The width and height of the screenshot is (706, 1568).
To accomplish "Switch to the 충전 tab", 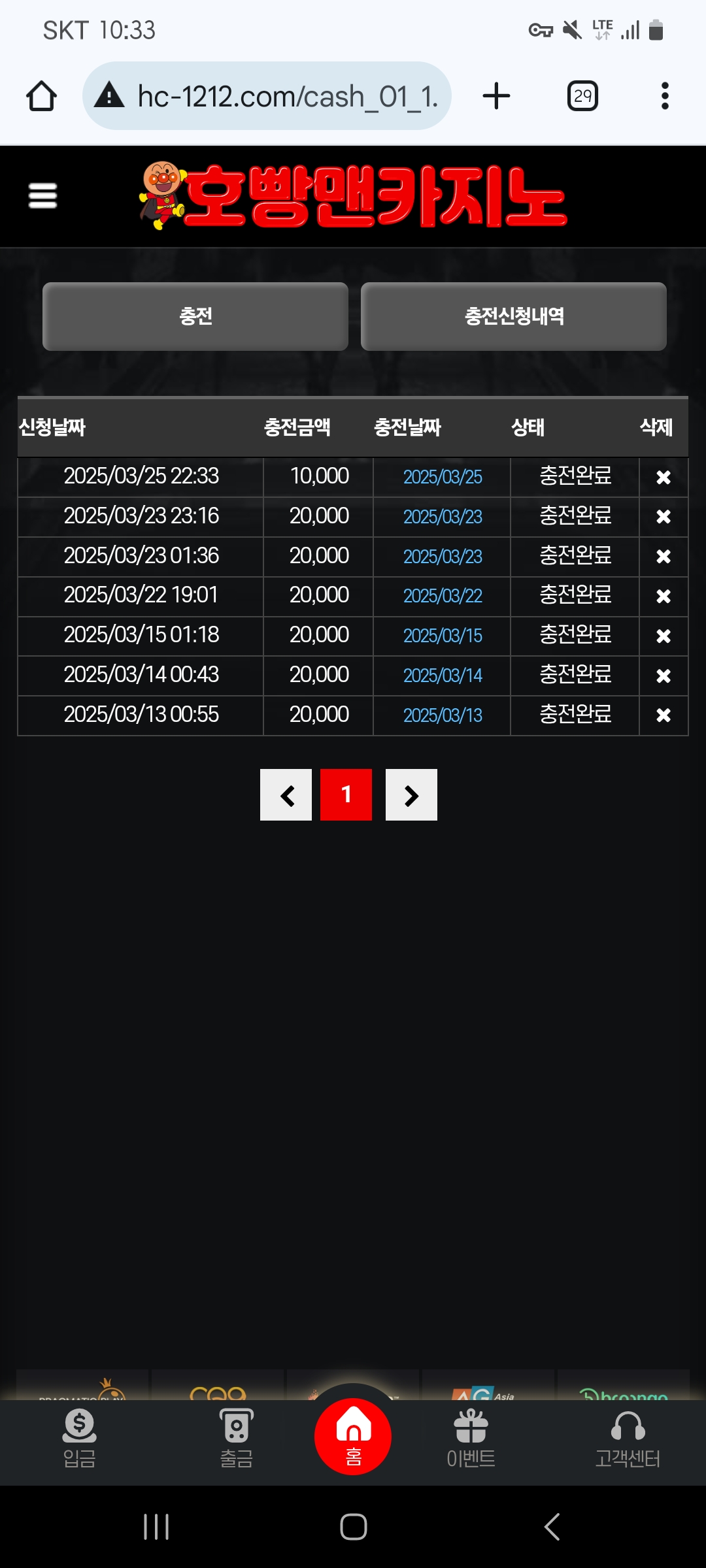I will pos(195,317).
